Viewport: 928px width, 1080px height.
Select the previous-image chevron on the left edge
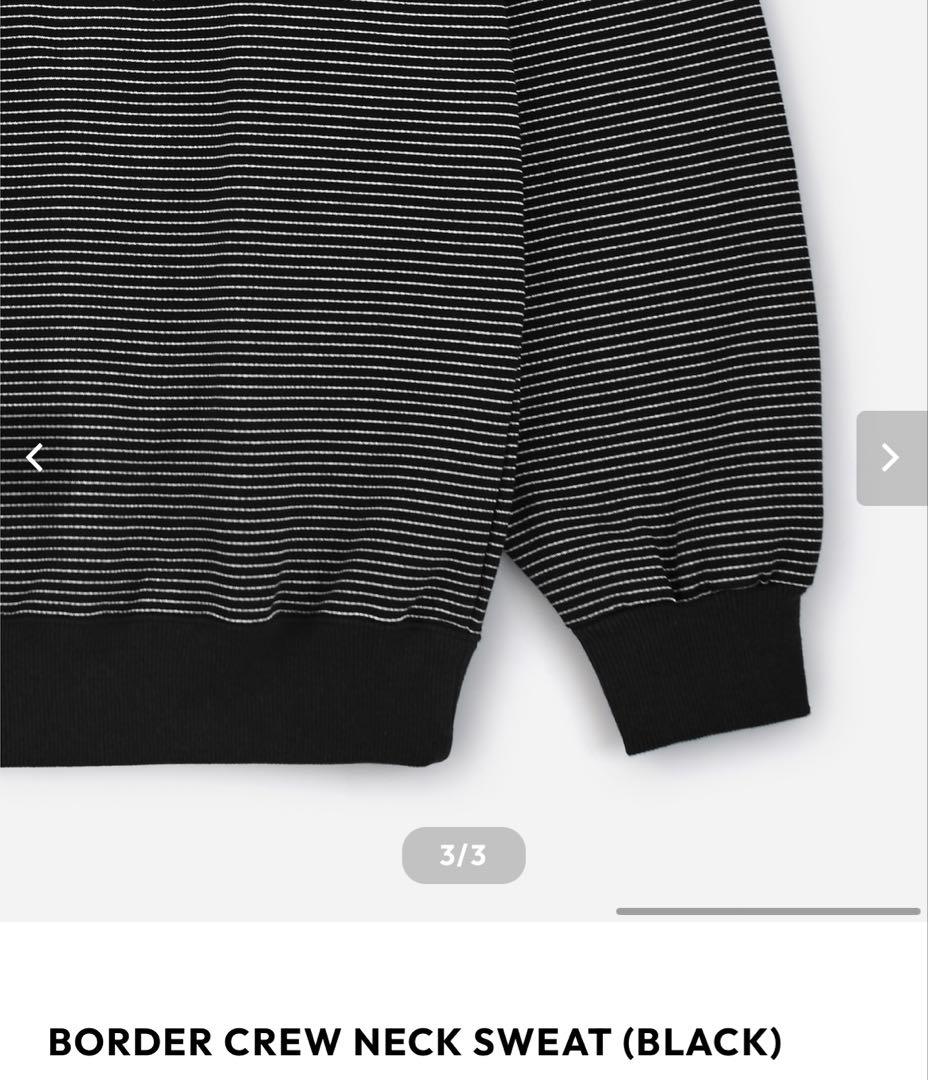pos(35,458)
